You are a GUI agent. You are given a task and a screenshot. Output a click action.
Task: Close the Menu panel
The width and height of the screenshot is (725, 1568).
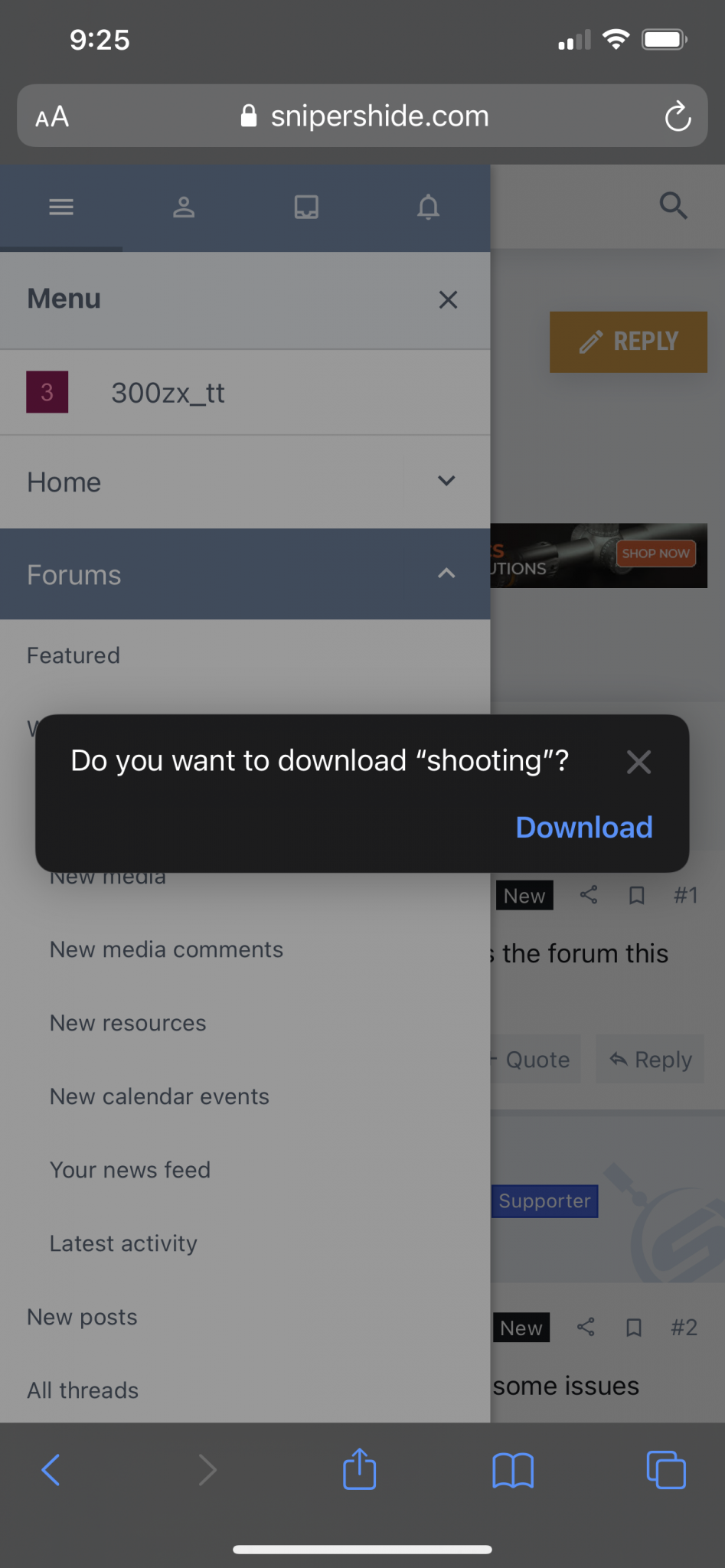pyautogui.click(x=448, y=299)
